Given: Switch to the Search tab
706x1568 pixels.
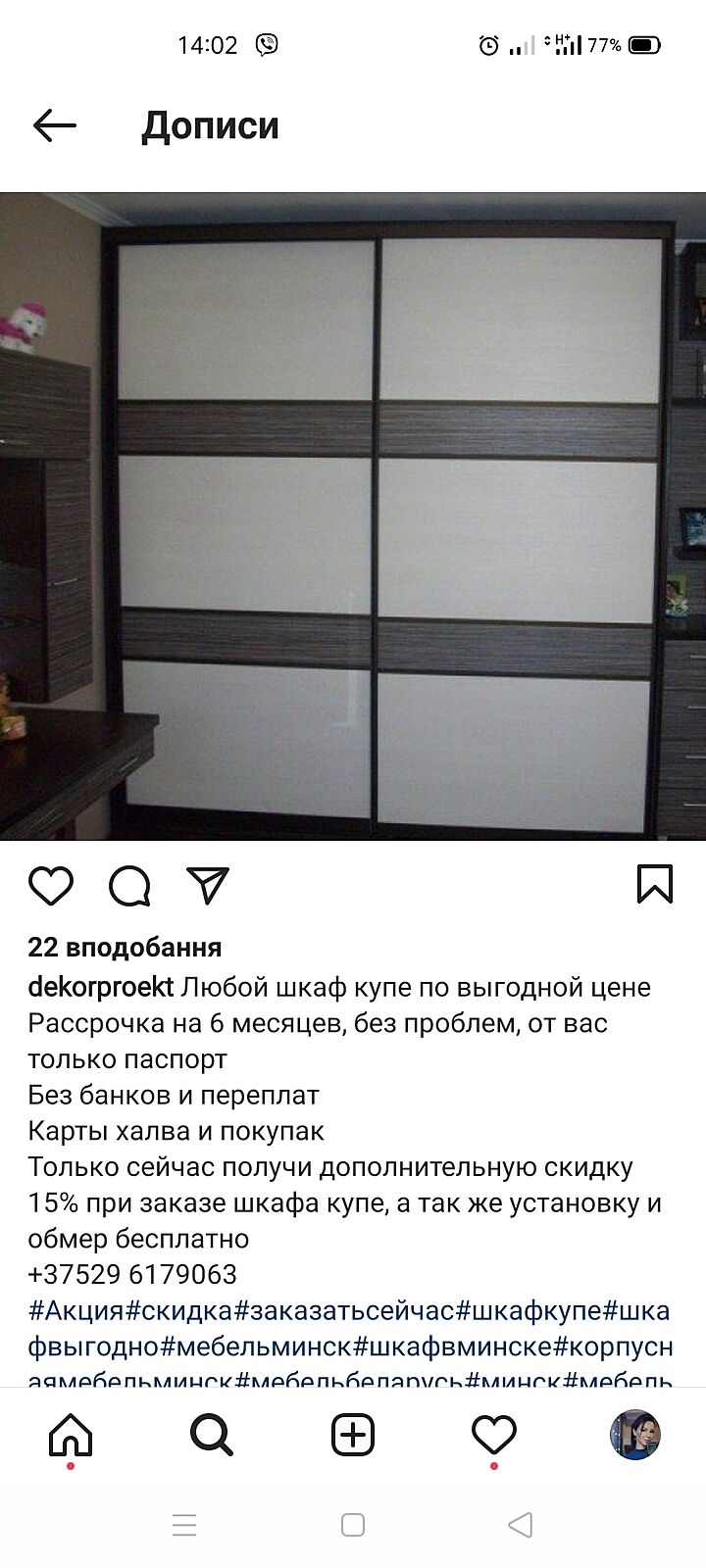Looking at the screenshot, I should click(x=212, y=1436).
